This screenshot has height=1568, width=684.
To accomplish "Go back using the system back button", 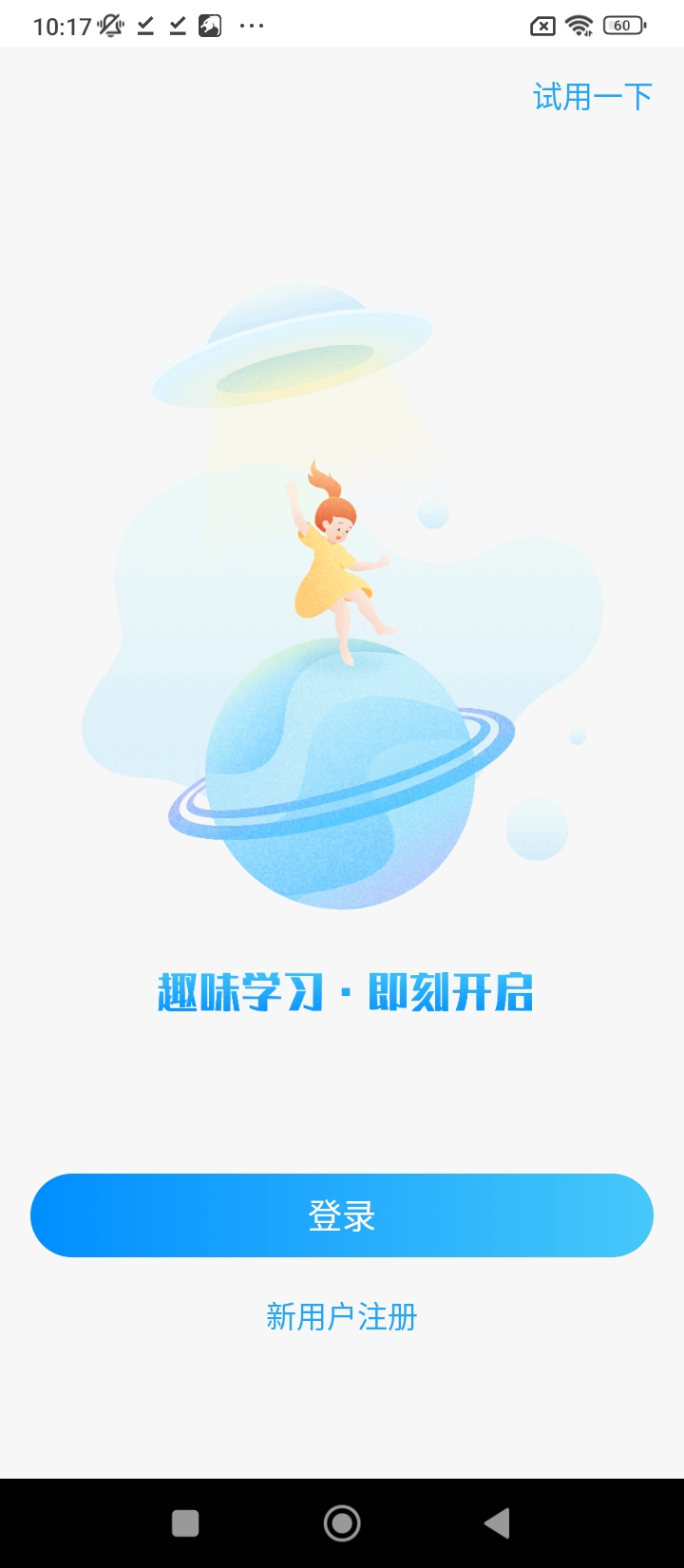I will click(497, 1523).
